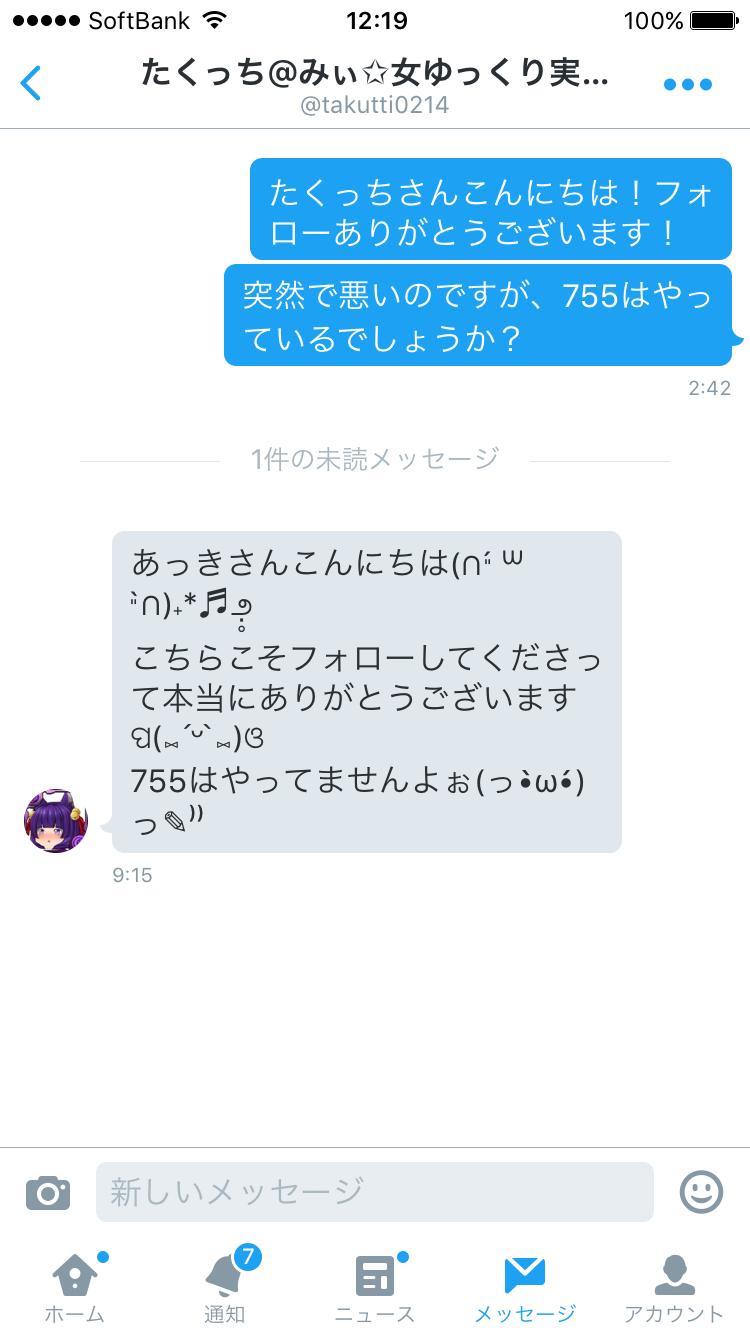Open たくっち's profile picture avatar
750x1334 pixels.
(57, 822)
